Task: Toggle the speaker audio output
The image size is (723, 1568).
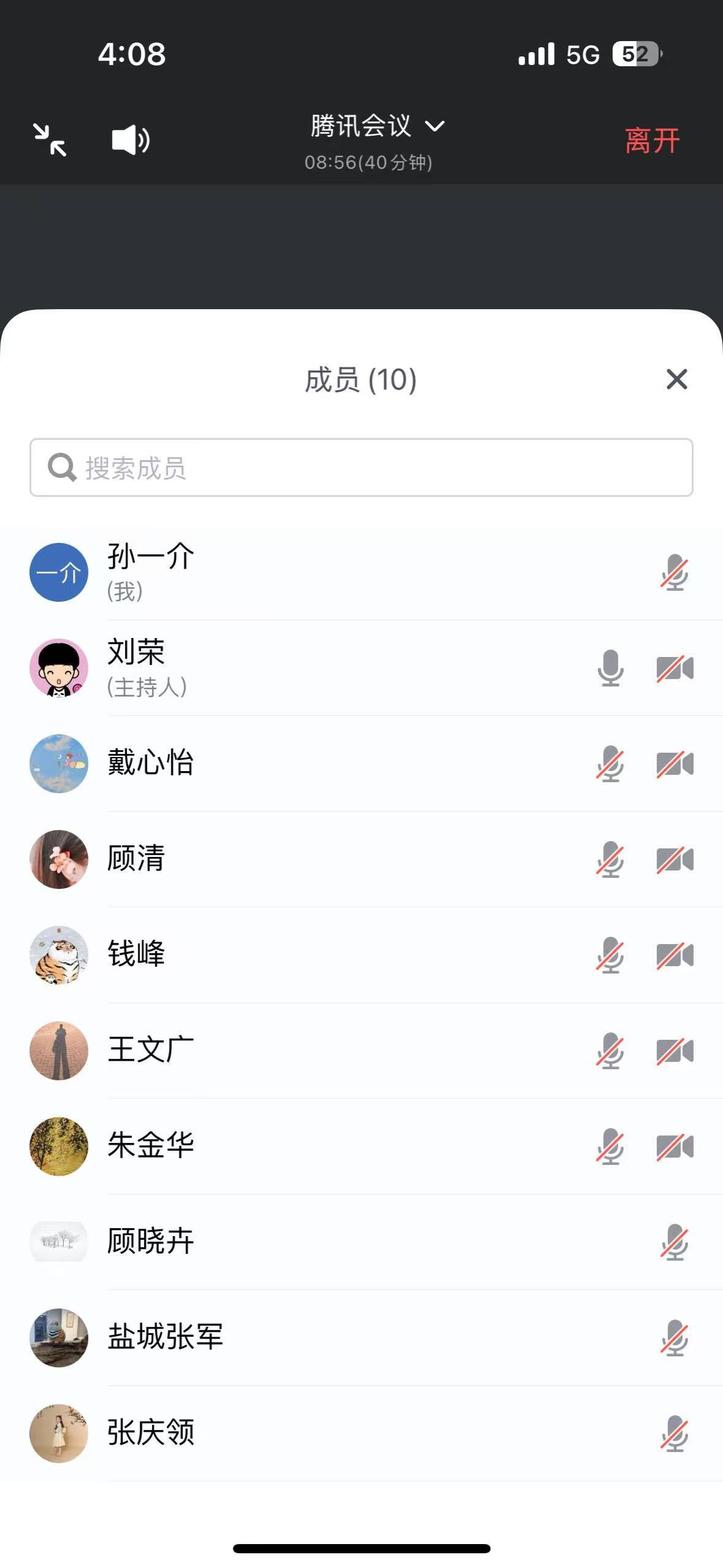Action: pyautogui.click(x=130, y=140)
